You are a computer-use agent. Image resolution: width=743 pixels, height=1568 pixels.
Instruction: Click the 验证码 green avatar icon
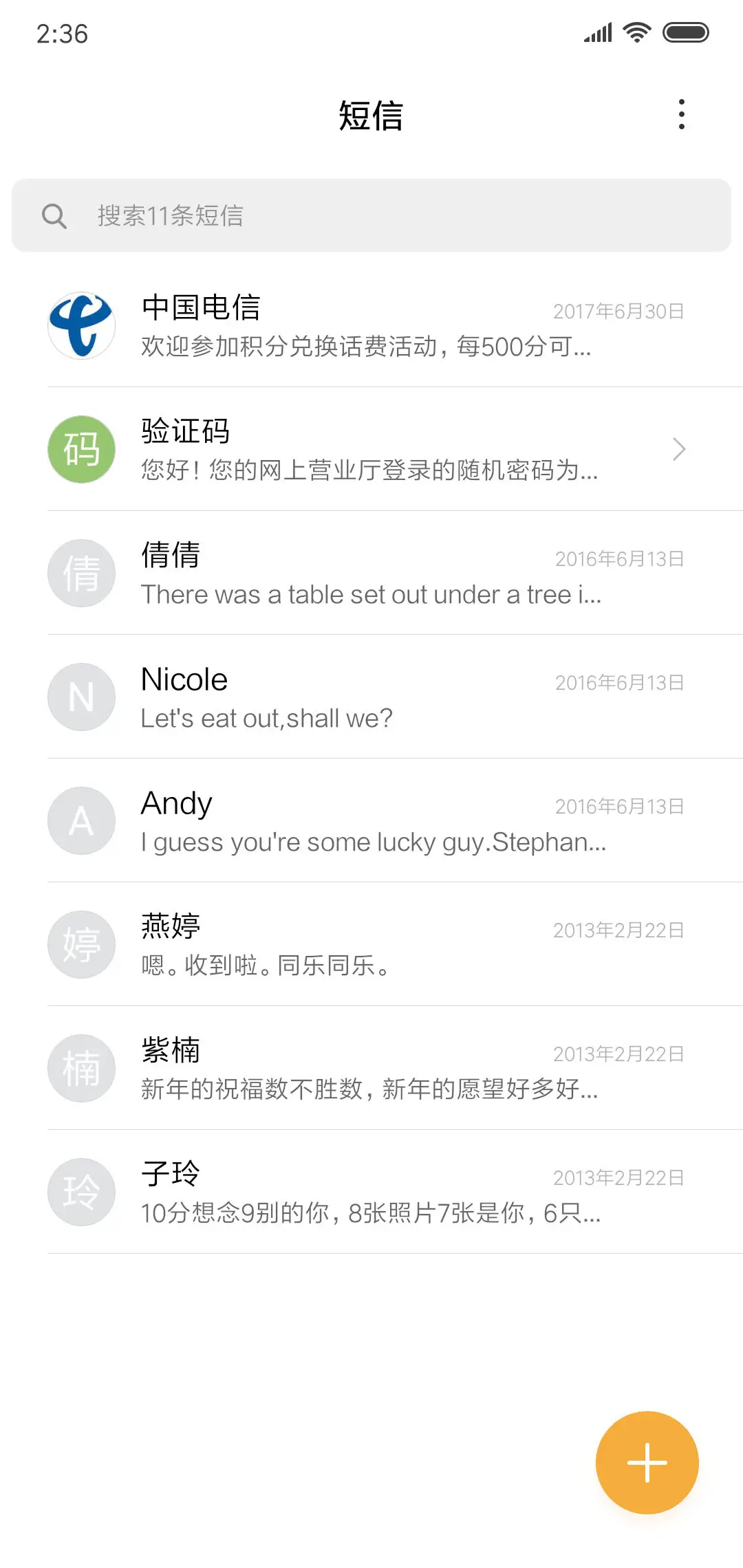click(80, 449)
